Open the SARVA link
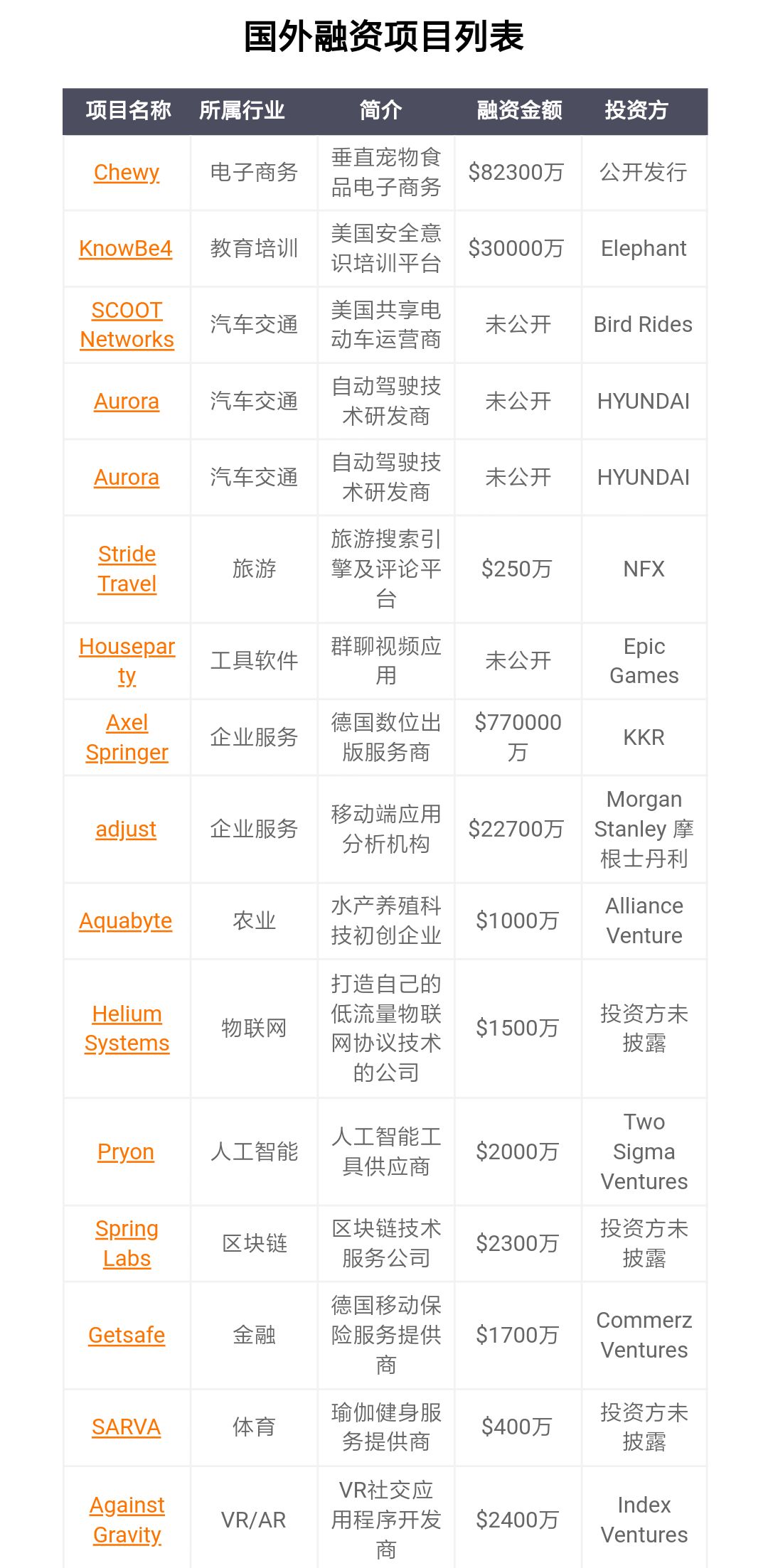768x1568 pixels. tap(126, 1427)
